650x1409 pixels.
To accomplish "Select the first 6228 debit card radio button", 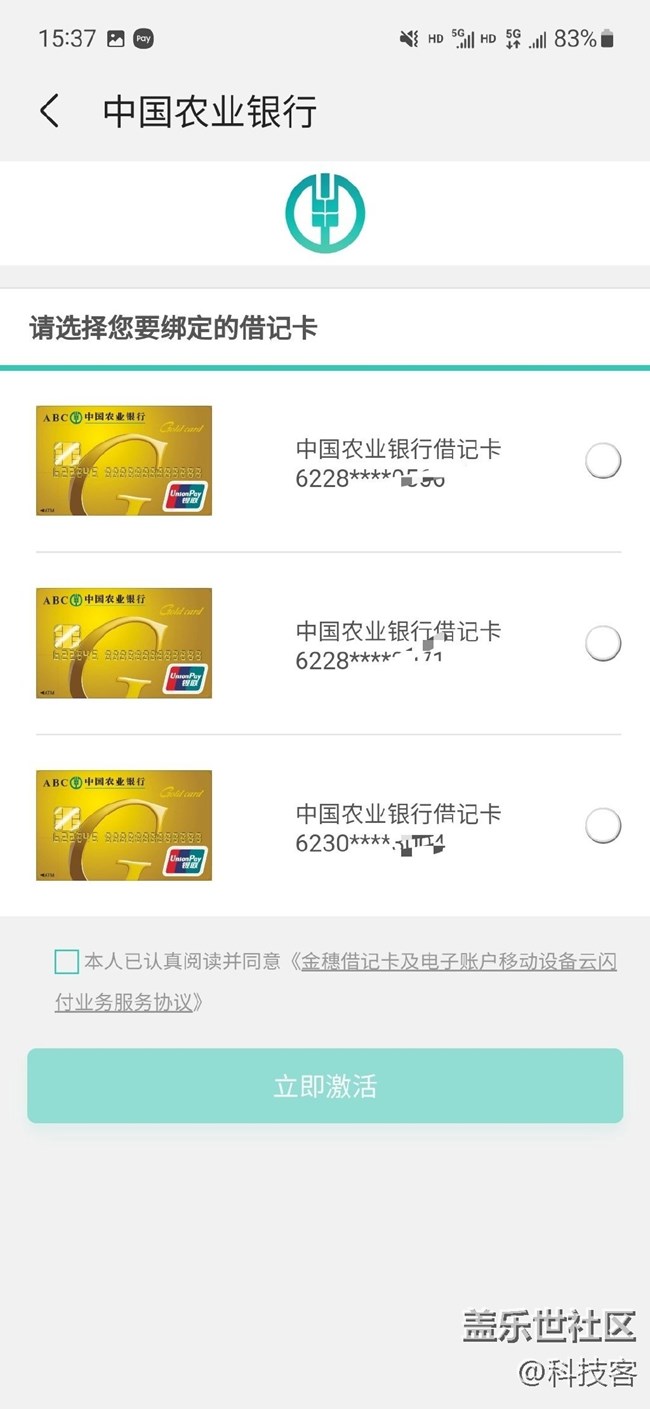I will (603, 461).
